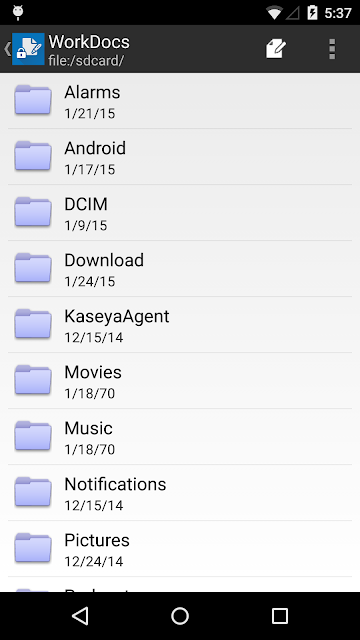Open the overflow menu

(x=332, y=49)
